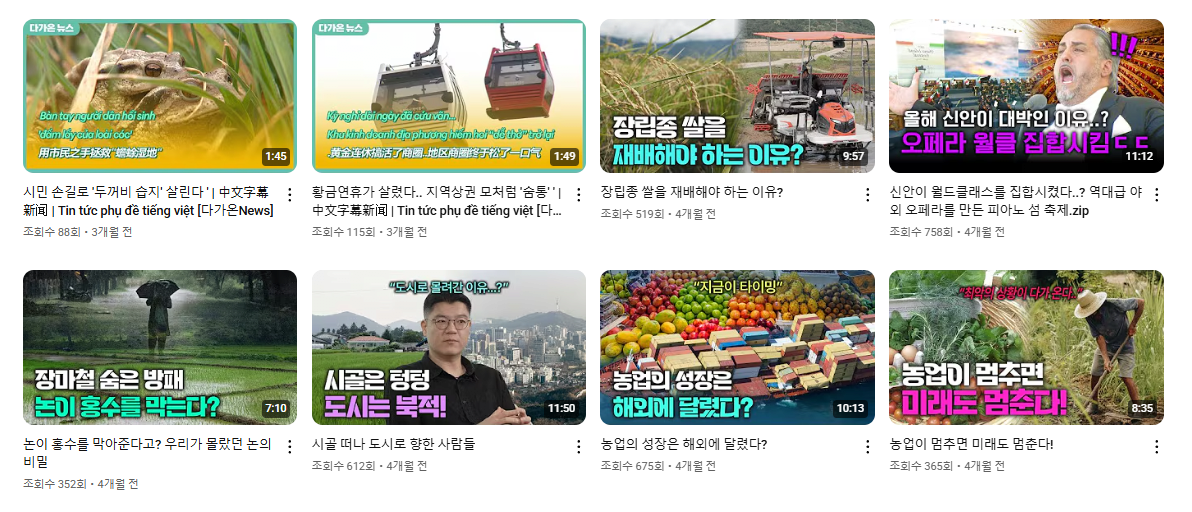
Task: Play the '농업이 멈추면 미래도 멈춘다!' video
Action: pos(1026,347)
